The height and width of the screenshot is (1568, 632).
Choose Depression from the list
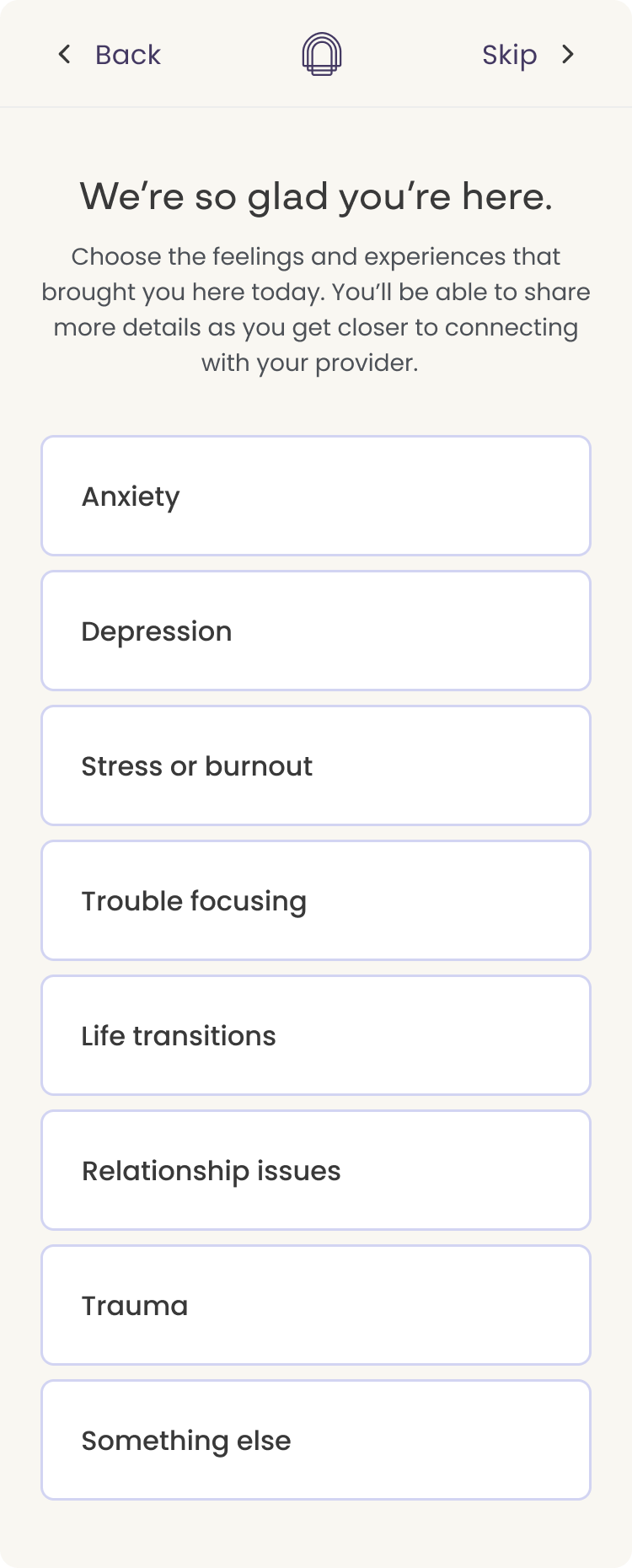tap(316, 631)
